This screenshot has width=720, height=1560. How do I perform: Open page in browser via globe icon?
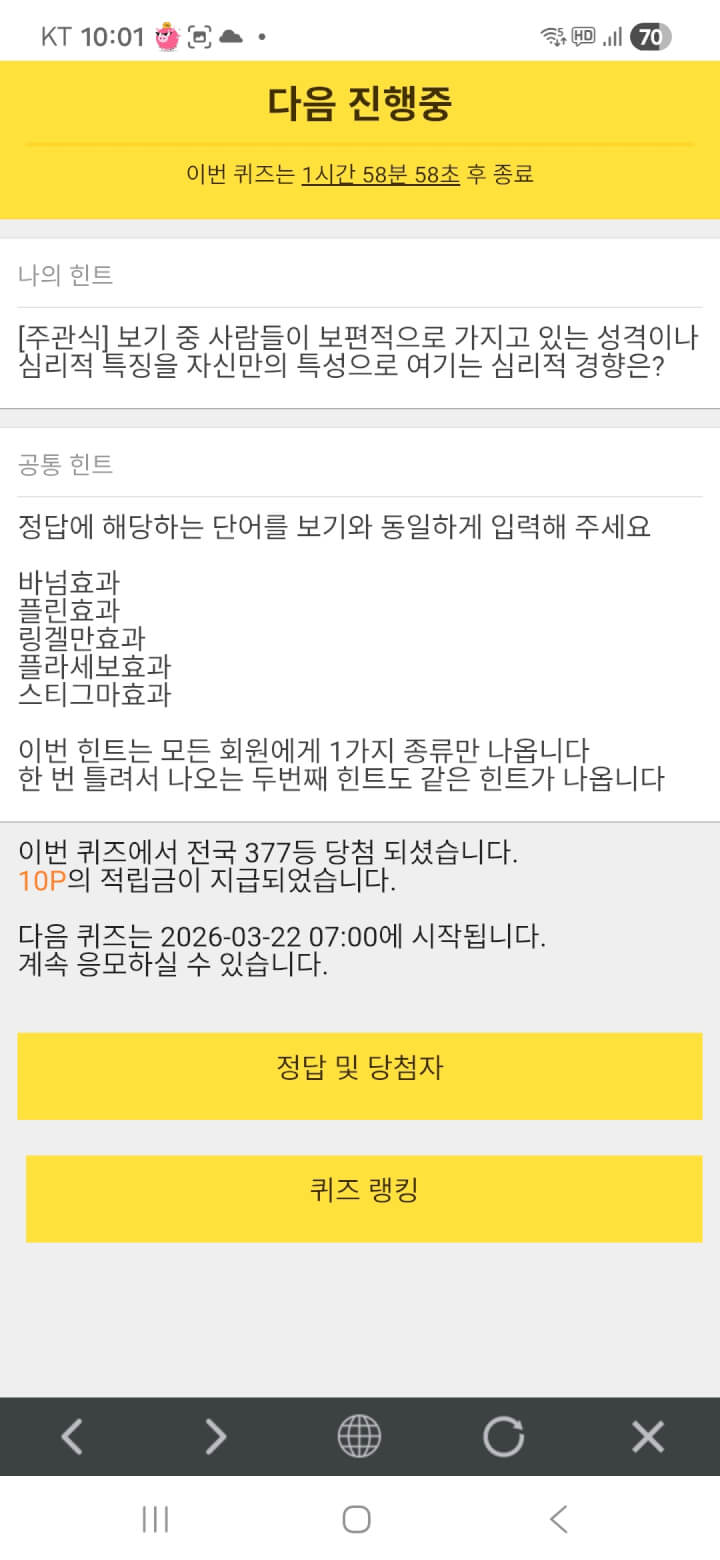[x=359, y=1437]
